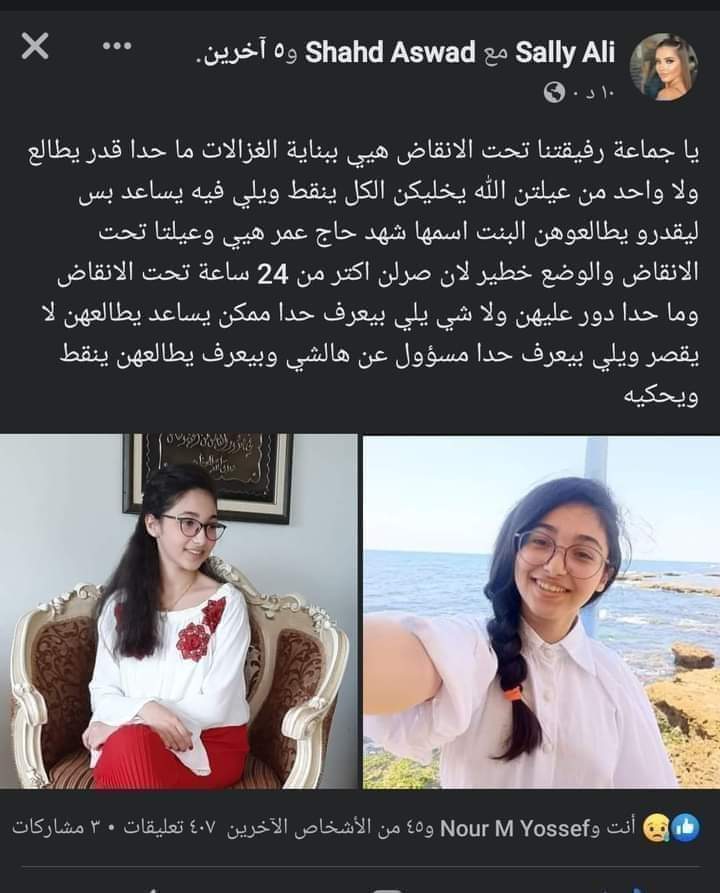Open tagged profile Shahd Aswad
Viewport: 720px width, 893px height.
pos(390,52)
